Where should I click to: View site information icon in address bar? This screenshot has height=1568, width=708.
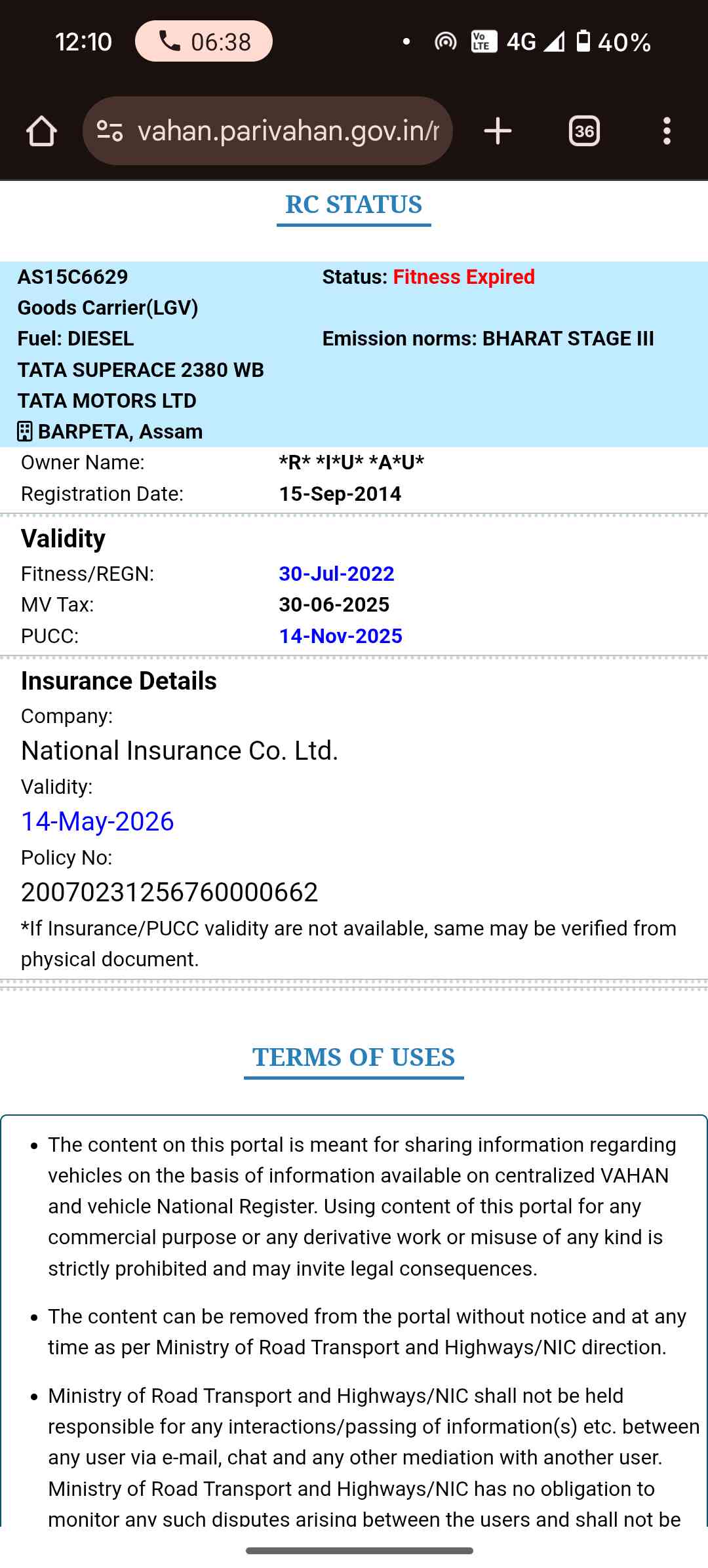109,131
